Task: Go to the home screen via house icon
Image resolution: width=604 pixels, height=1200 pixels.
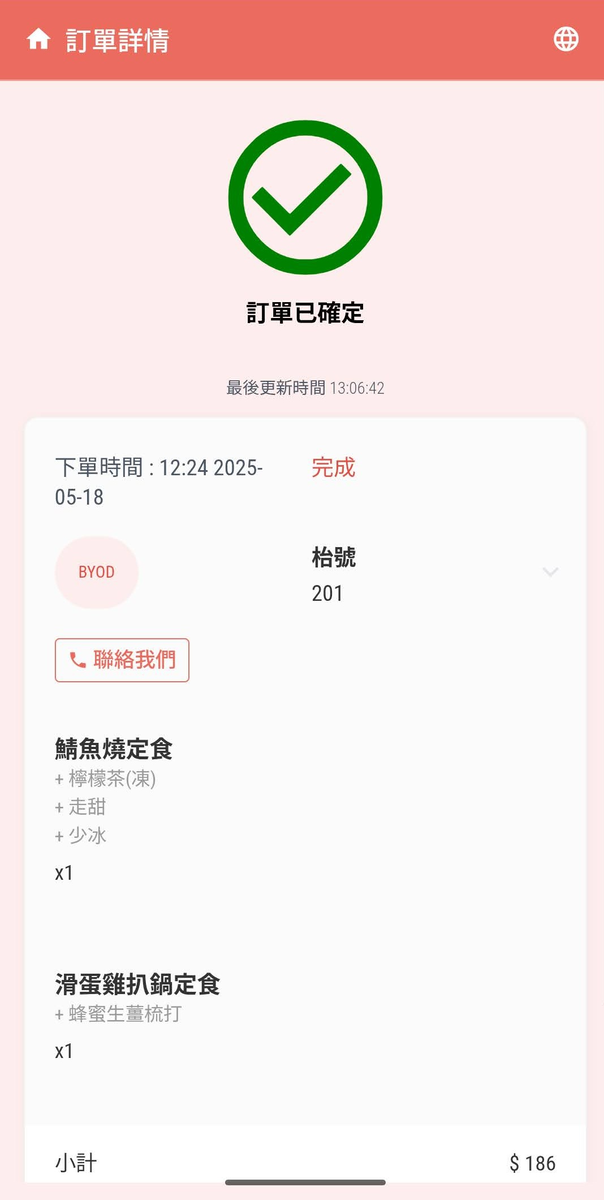Action: click(38, 40)
